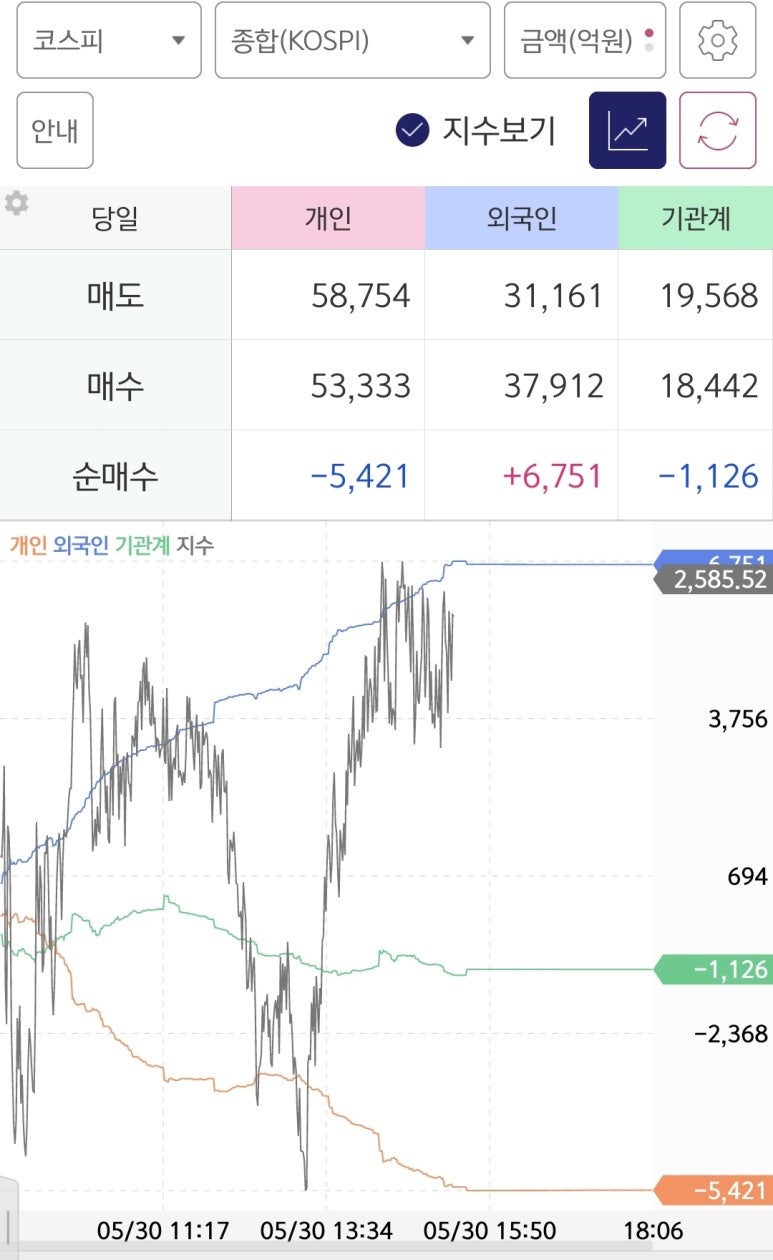This screenshot has width=773, height=1260.
Task: Open the 코스피 market dropdown
Action: click(x=109, y=41)
